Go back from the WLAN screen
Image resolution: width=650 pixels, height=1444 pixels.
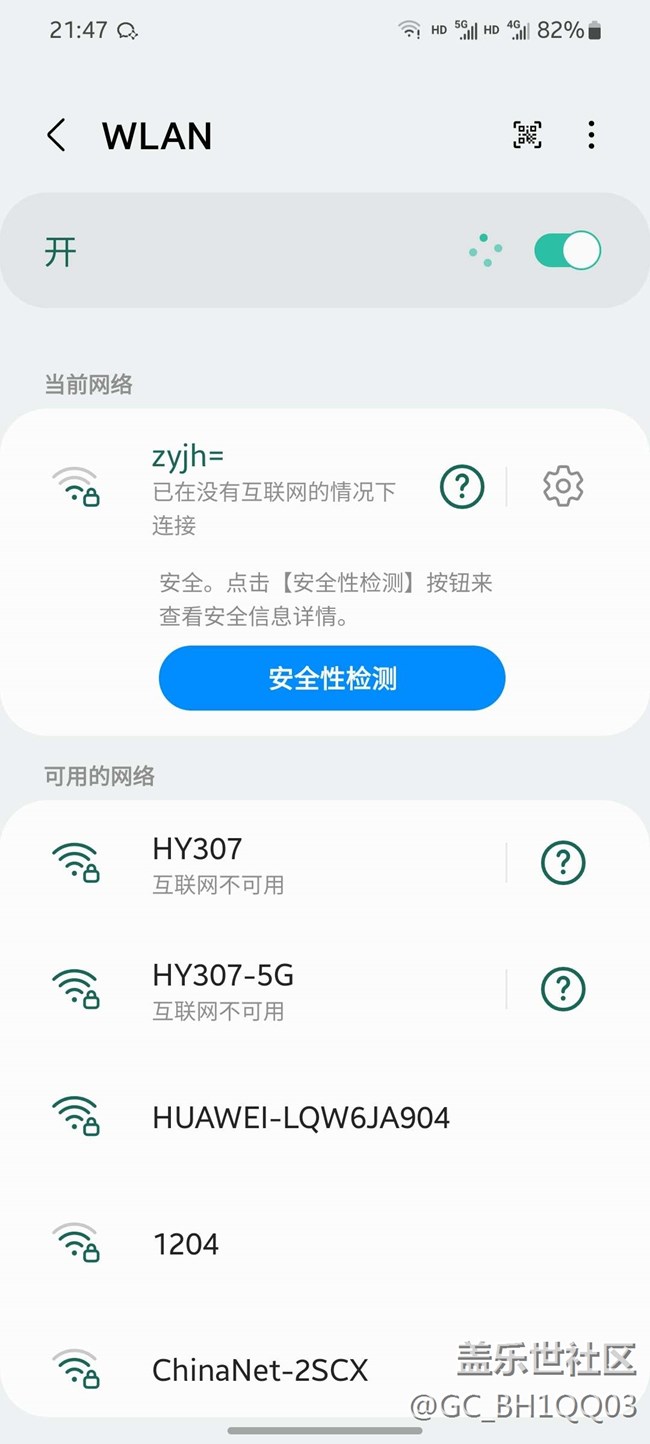point(57,135)
